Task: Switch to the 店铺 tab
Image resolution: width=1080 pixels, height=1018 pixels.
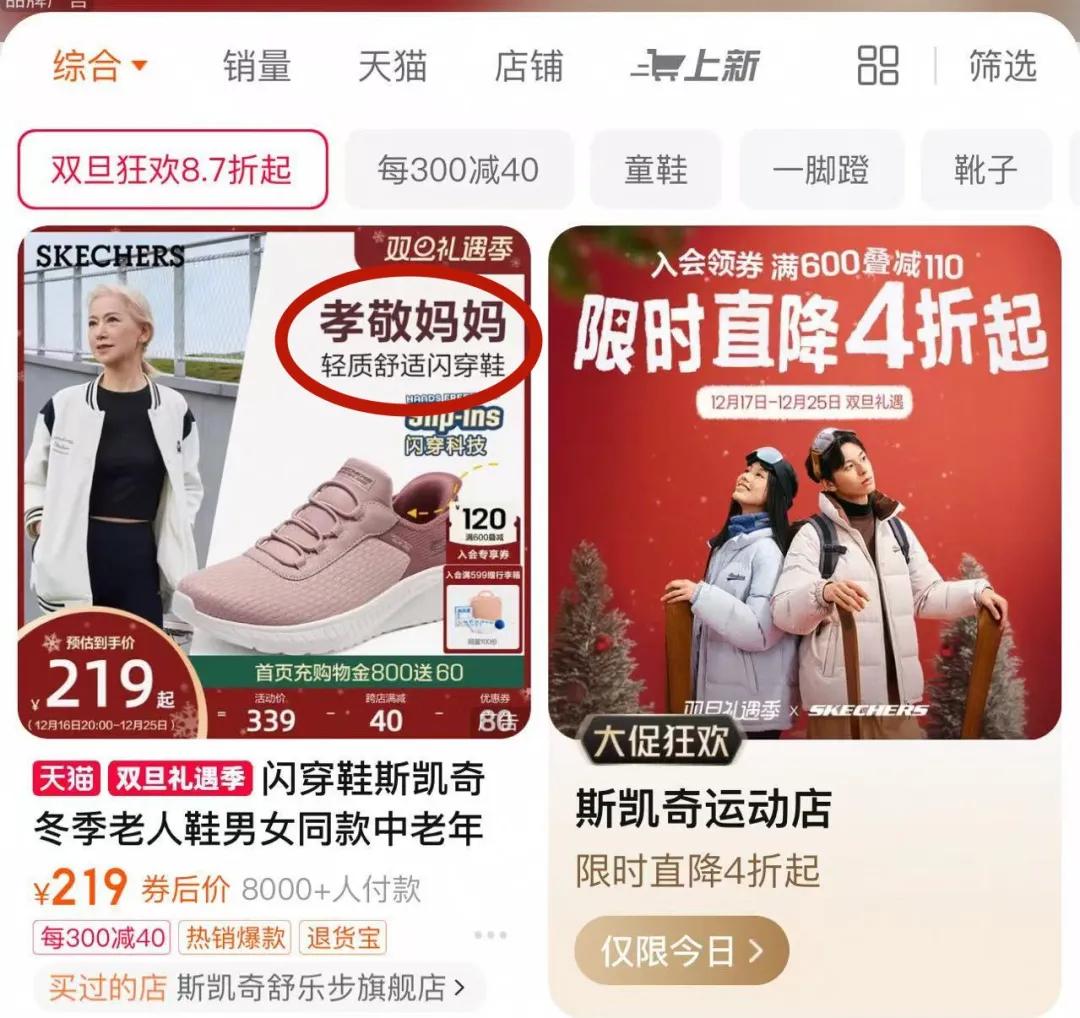Action: 527,67
